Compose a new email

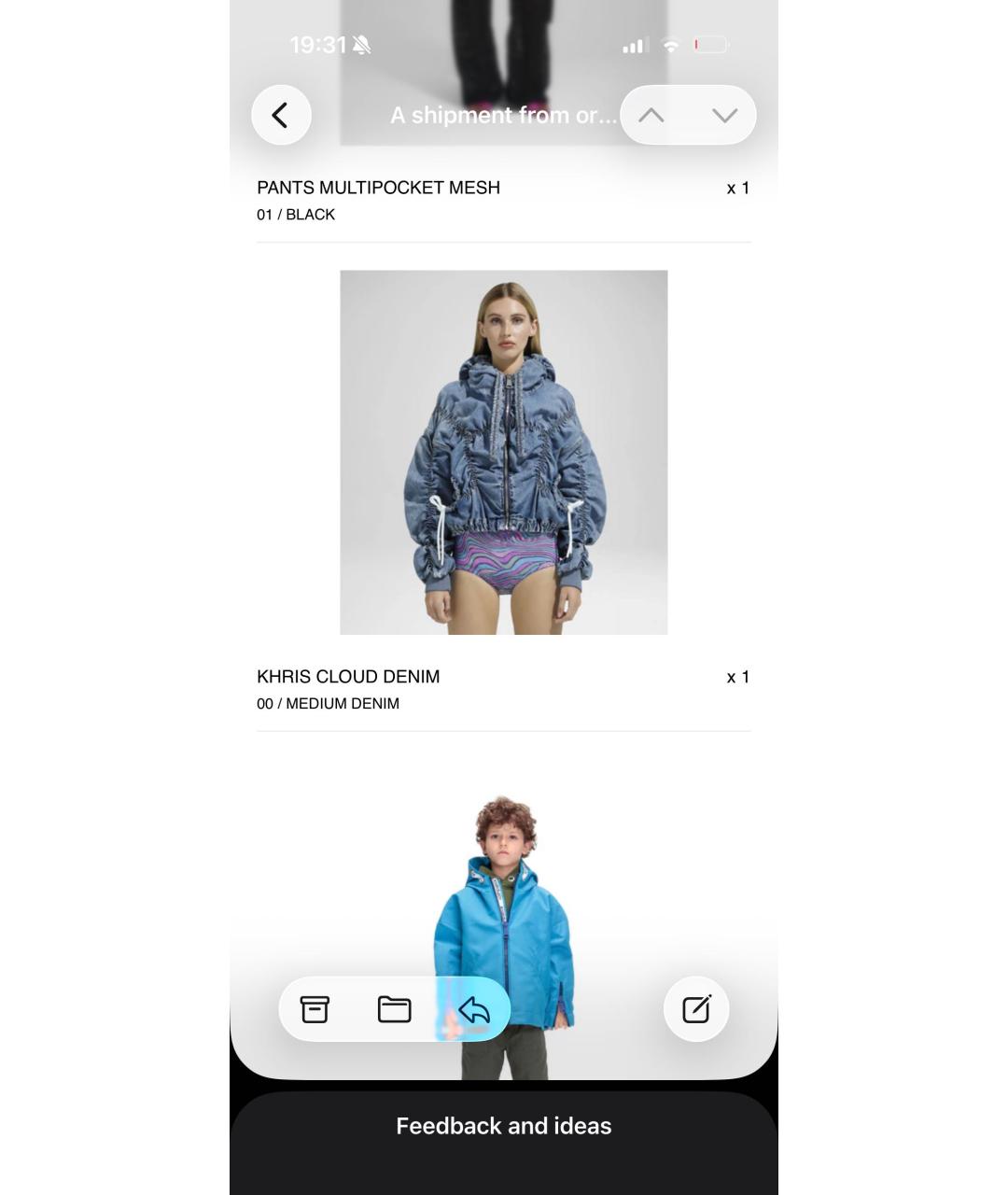tap(696, 1009)
